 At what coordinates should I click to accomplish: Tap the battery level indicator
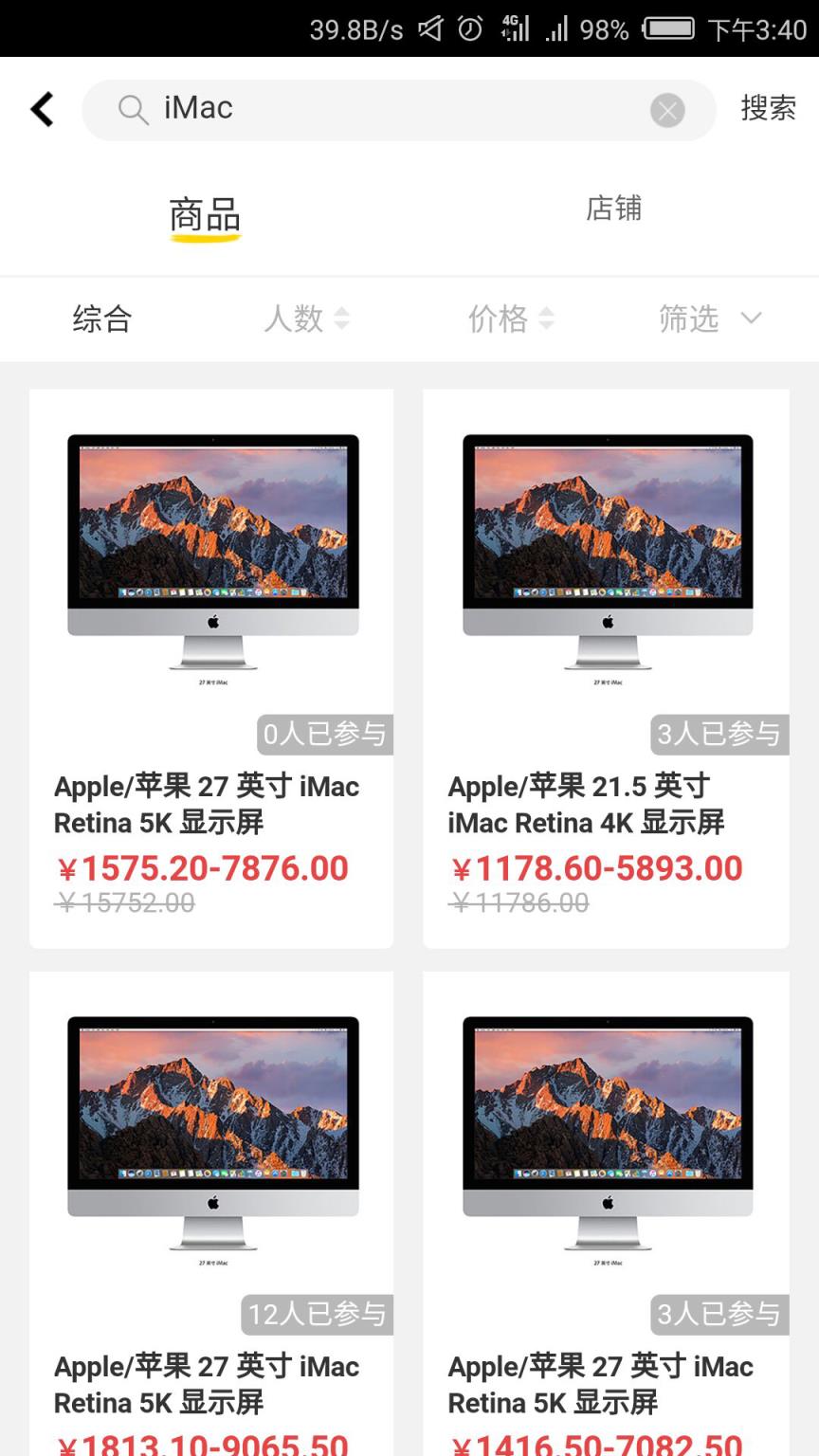[669, 28]
